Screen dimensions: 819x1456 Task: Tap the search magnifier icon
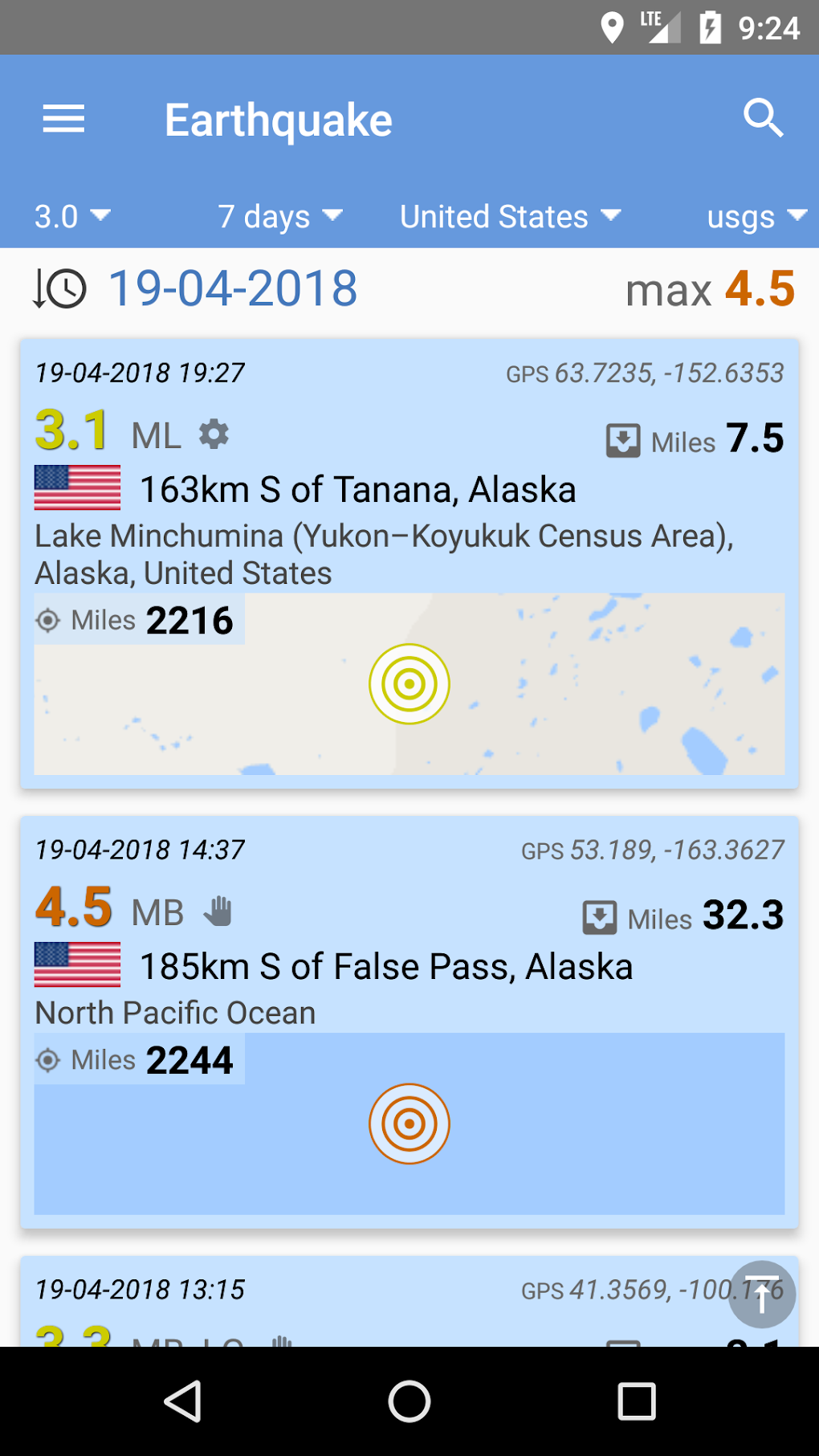pos(762,119)
